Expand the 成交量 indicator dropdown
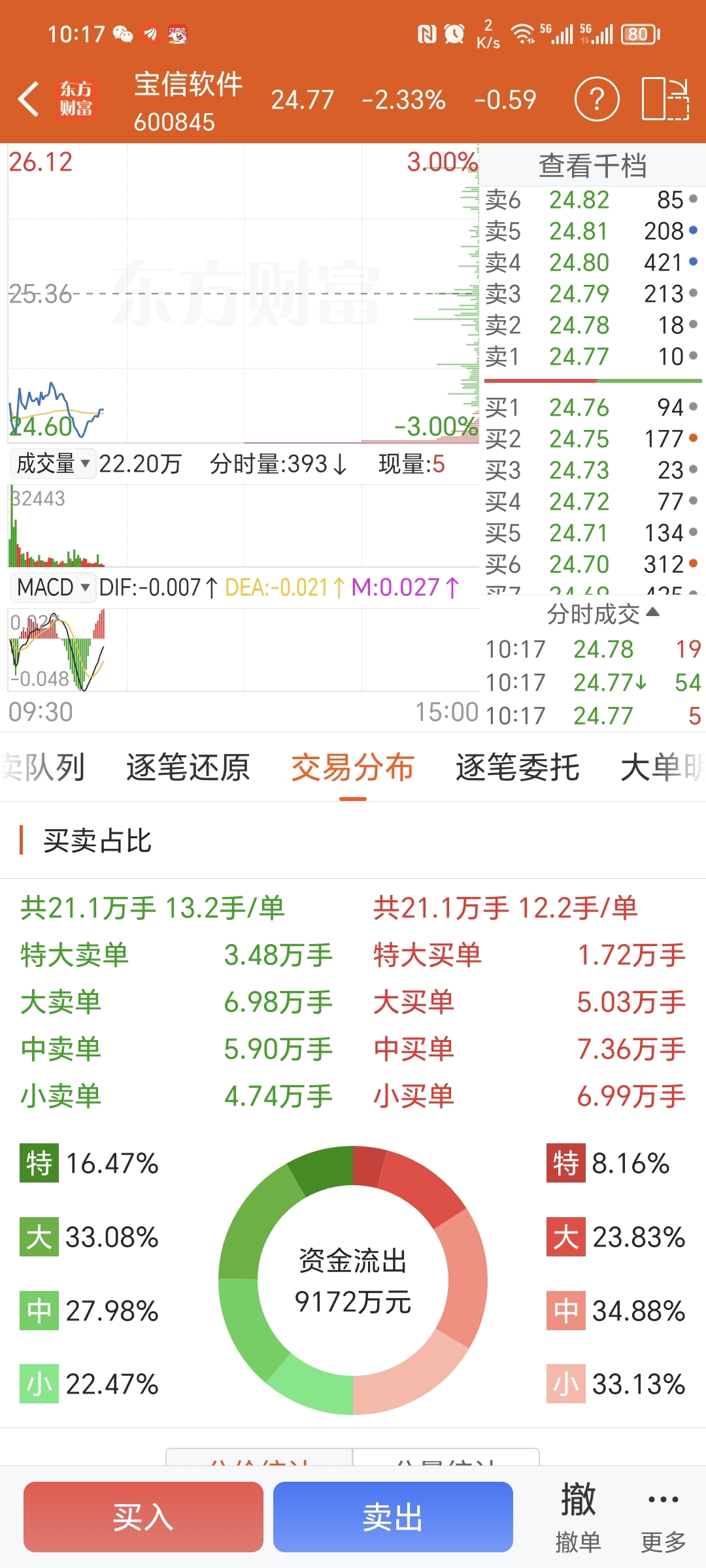 click(x=53, y=464)
